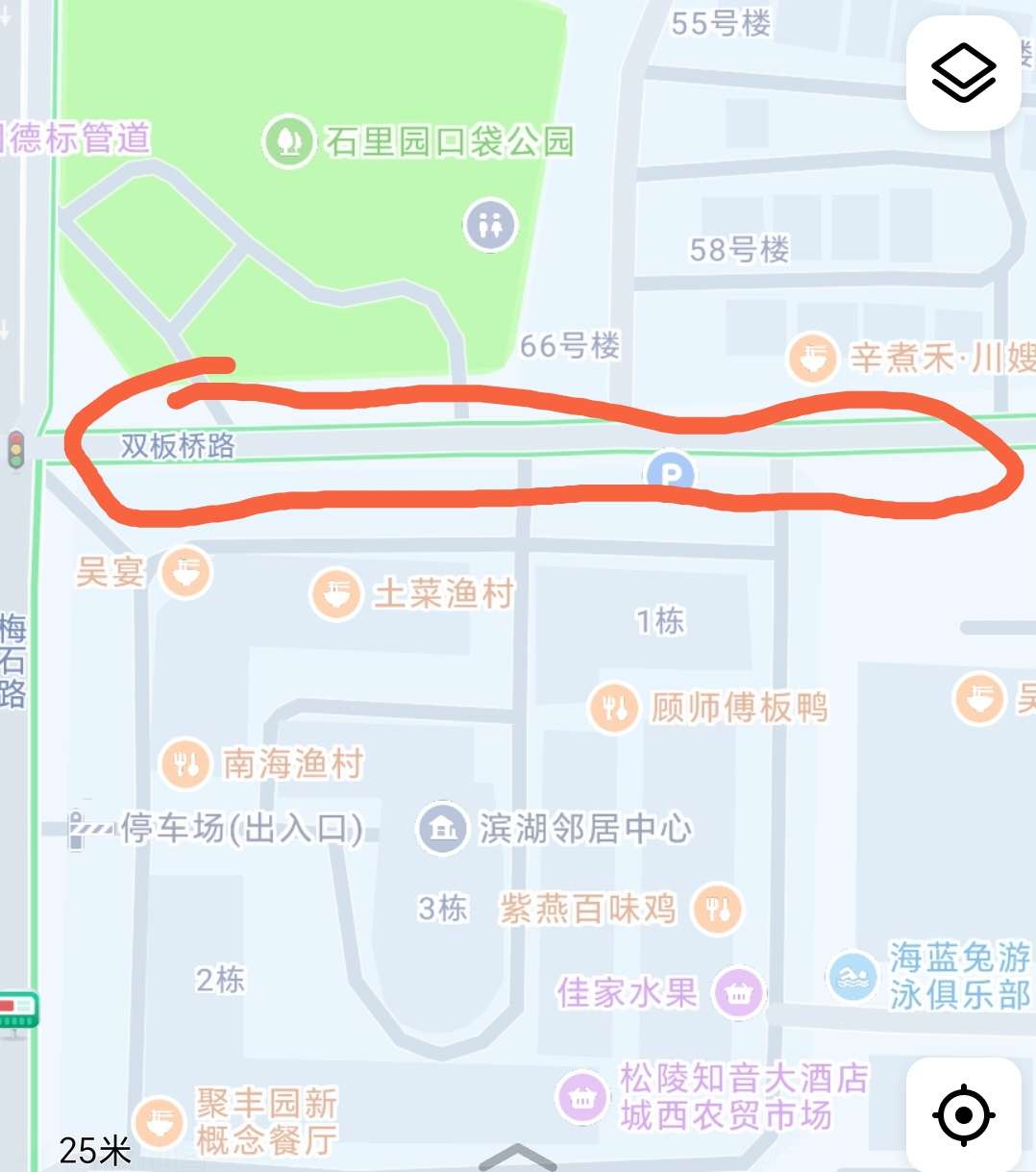Select the 海蓝免游泳俱乐部 marker
1036x1172 pixels.
tap(851, 977)
